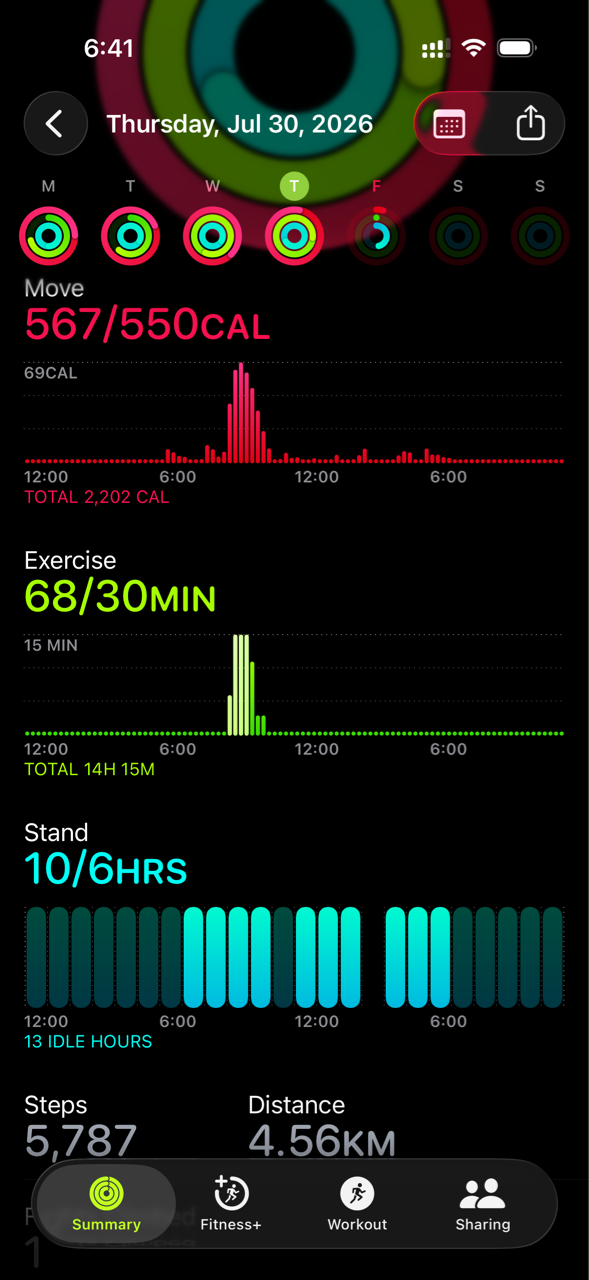Open the calendar view
Screen dimensions: 589x1280
click(449, 125)
